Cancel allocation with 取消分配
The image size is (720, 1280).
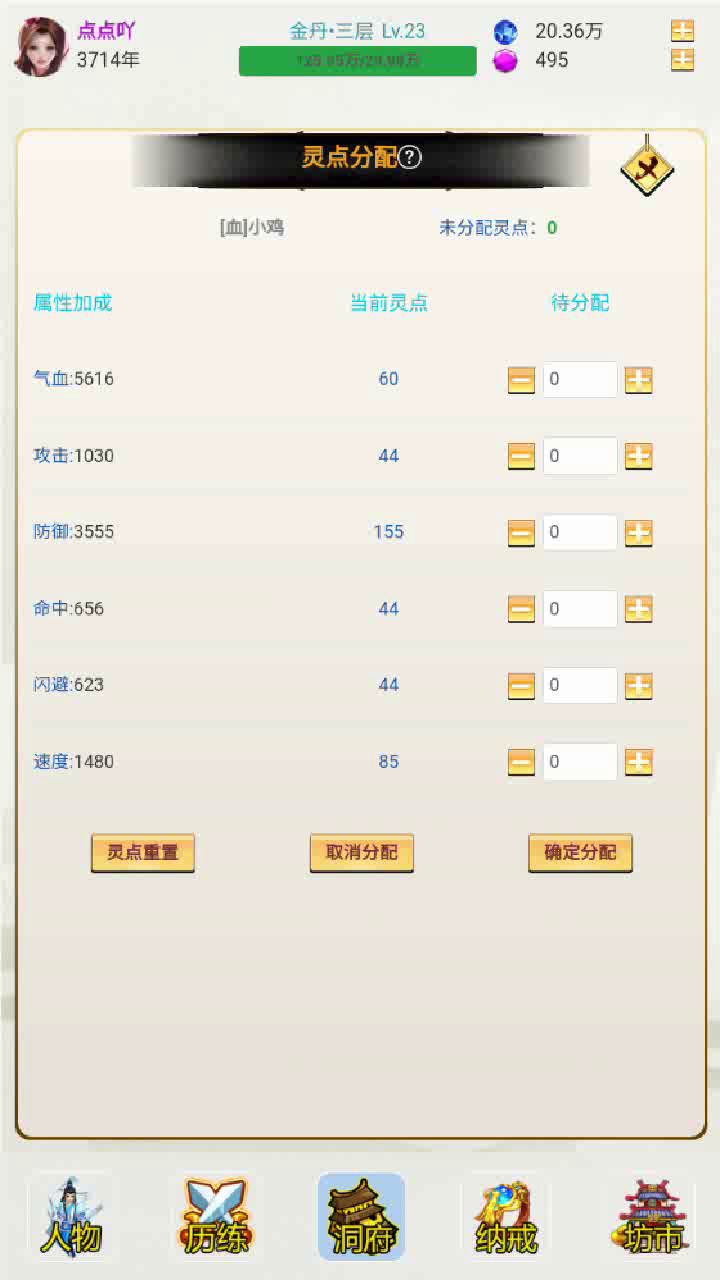(361, 853)
